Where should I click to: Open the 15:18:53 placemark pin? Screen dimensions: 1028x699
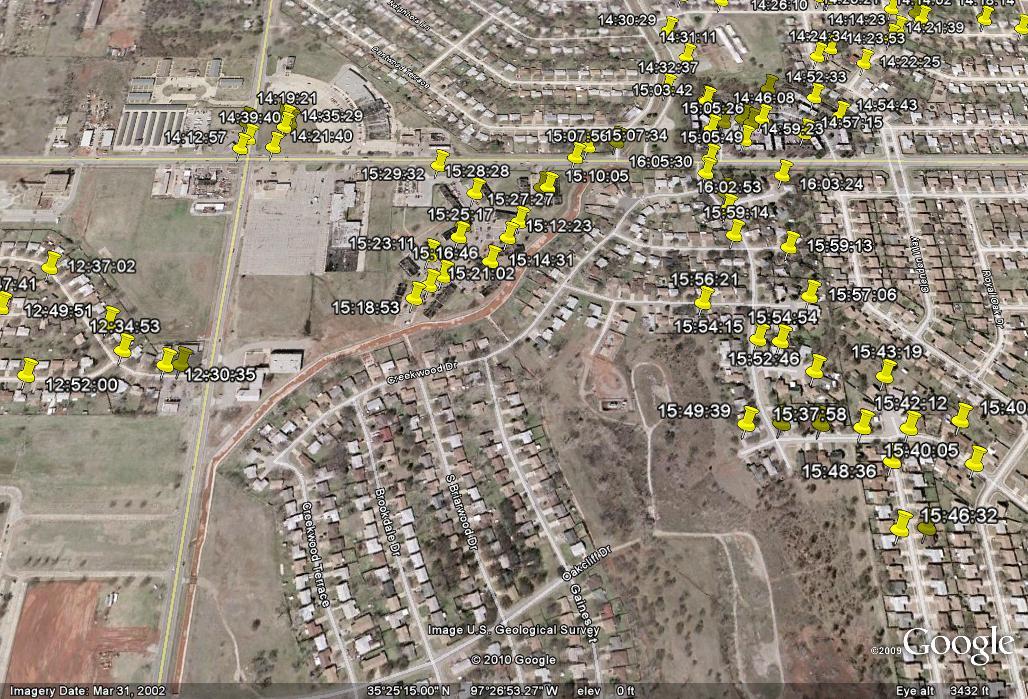point(415,293)
